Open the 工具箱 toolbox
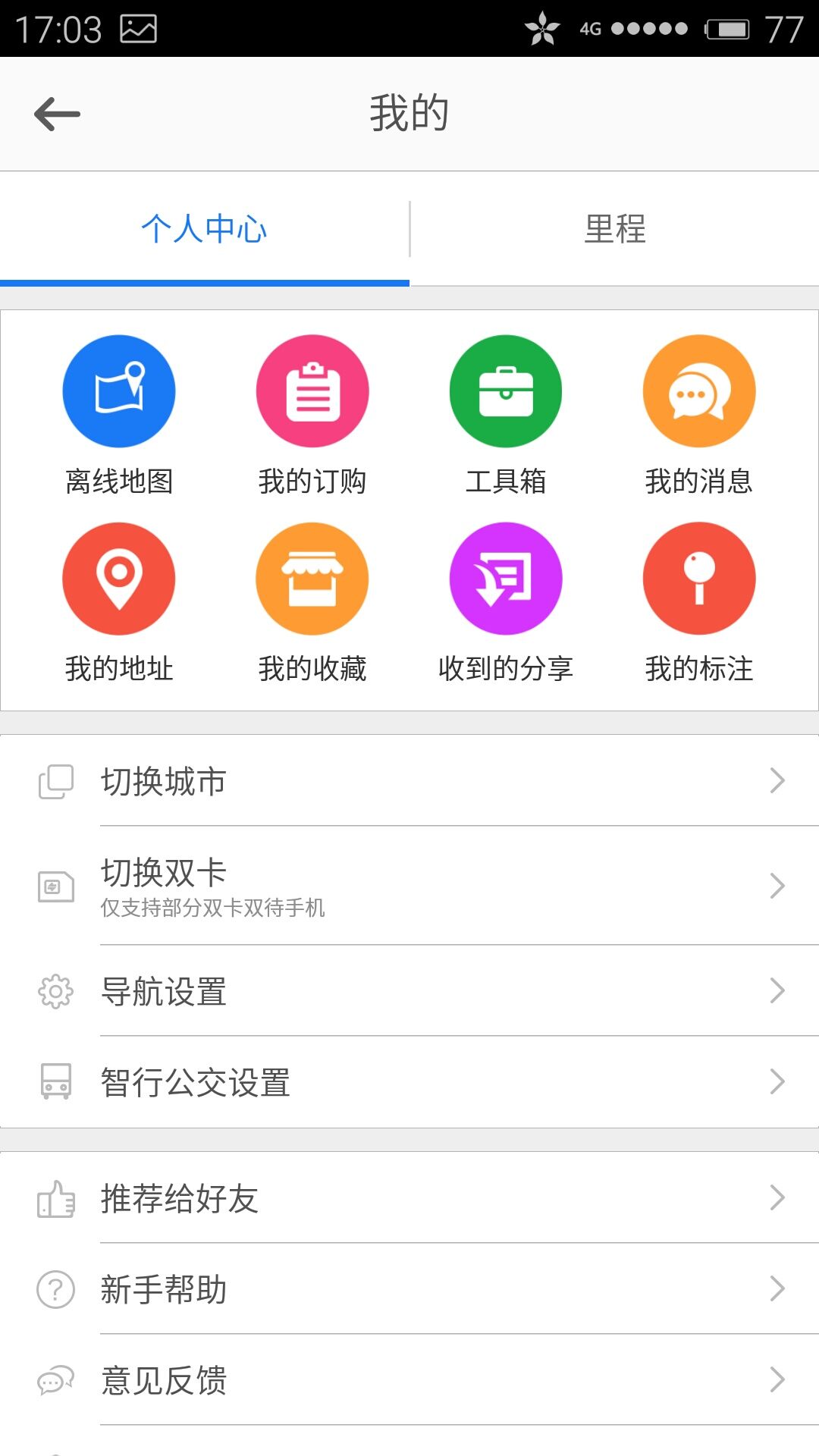The image size is (819, 1456). [x=506, y=416]
